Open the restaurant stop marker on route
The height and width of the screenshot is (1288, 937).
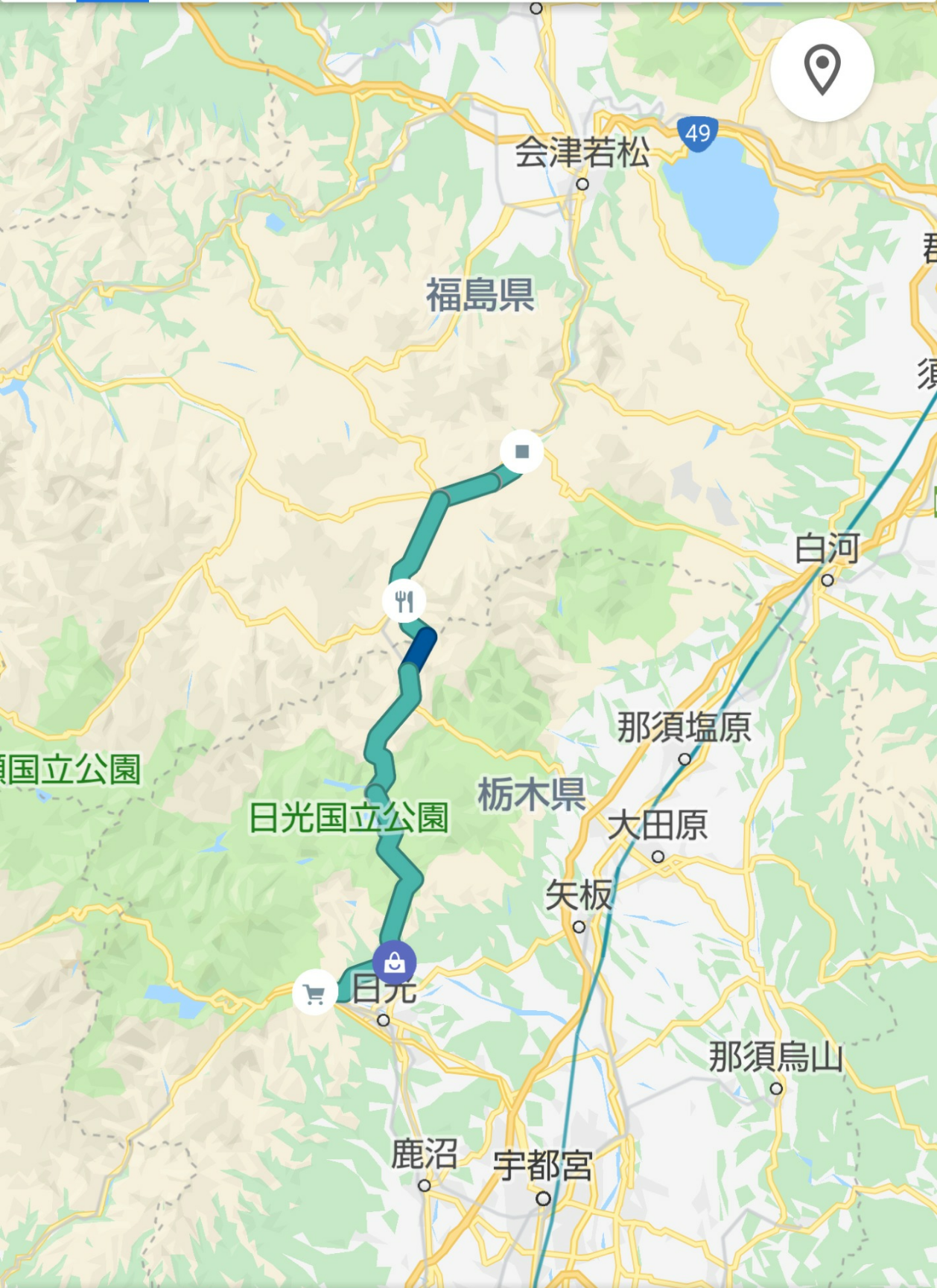coord(404,600)
